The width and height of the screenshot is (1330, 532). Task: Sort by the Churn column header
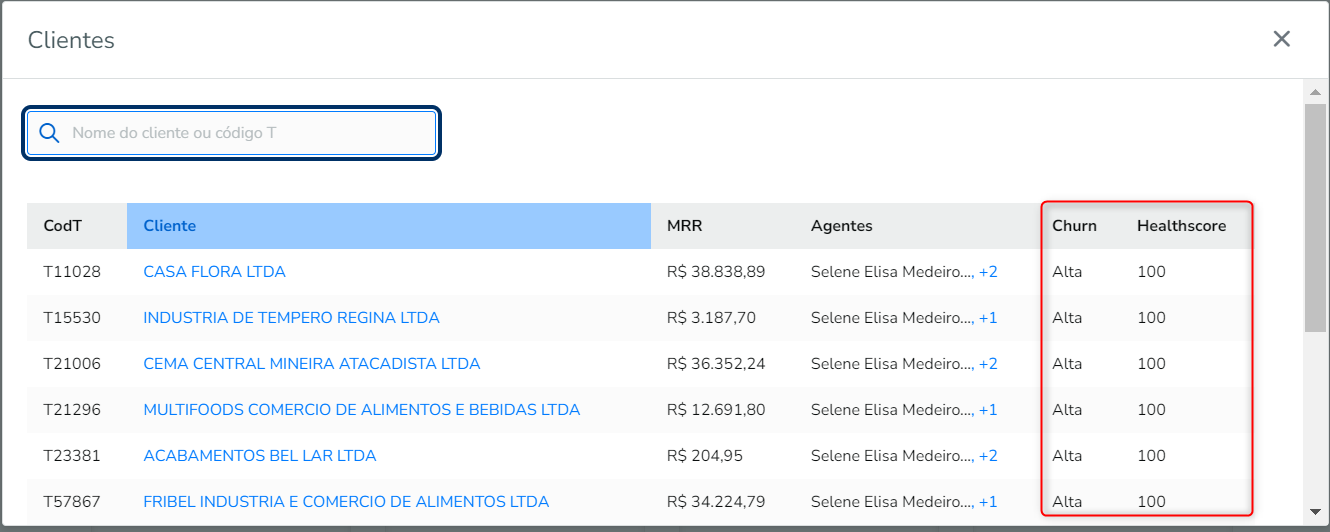point(1074,226)
